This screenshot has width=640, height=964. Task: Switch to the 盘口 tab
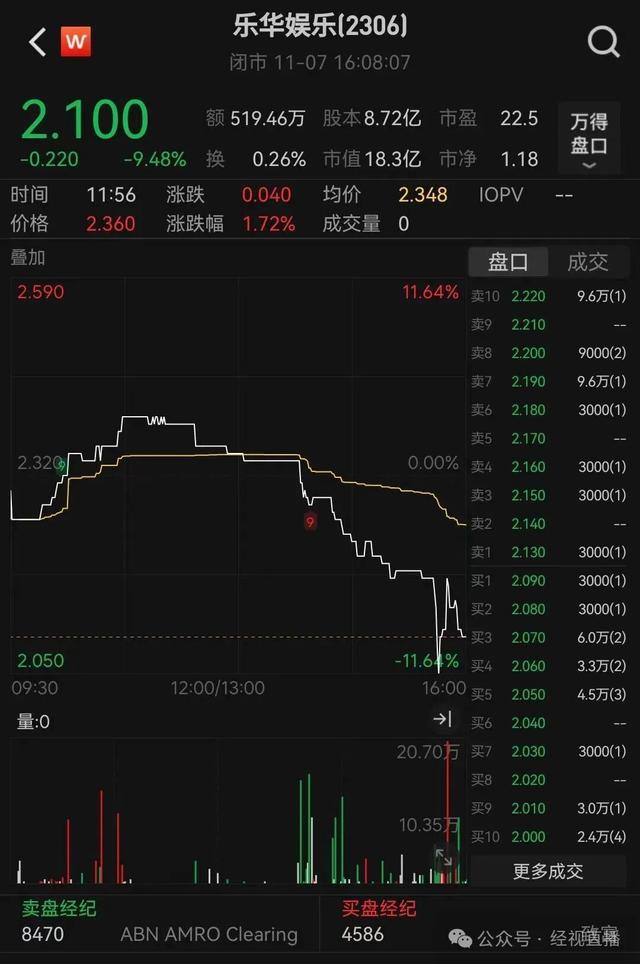point(508,262)
